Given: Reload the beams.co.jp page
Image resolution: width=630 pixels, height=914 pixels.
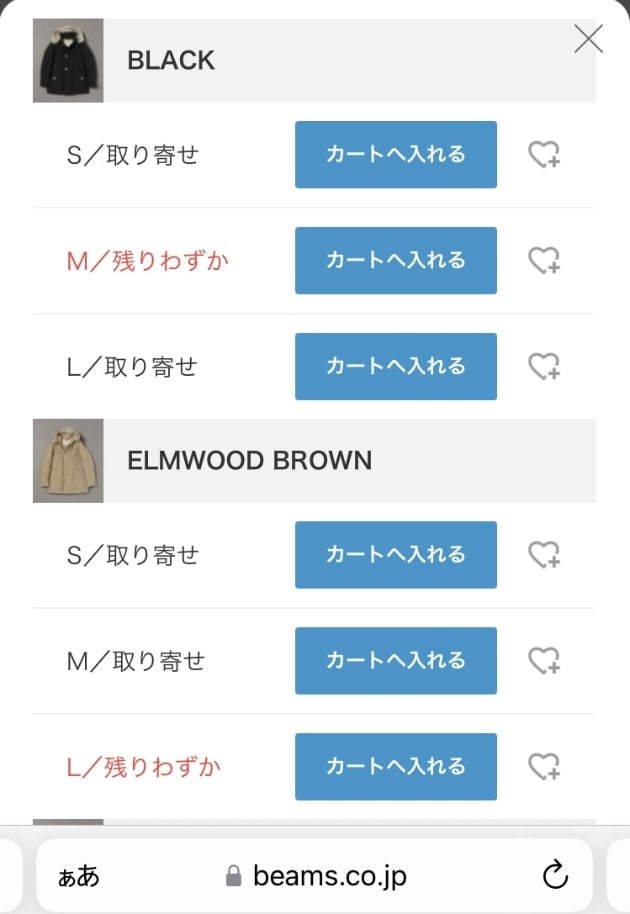Looking at the screenshot, I should point(555,877).
